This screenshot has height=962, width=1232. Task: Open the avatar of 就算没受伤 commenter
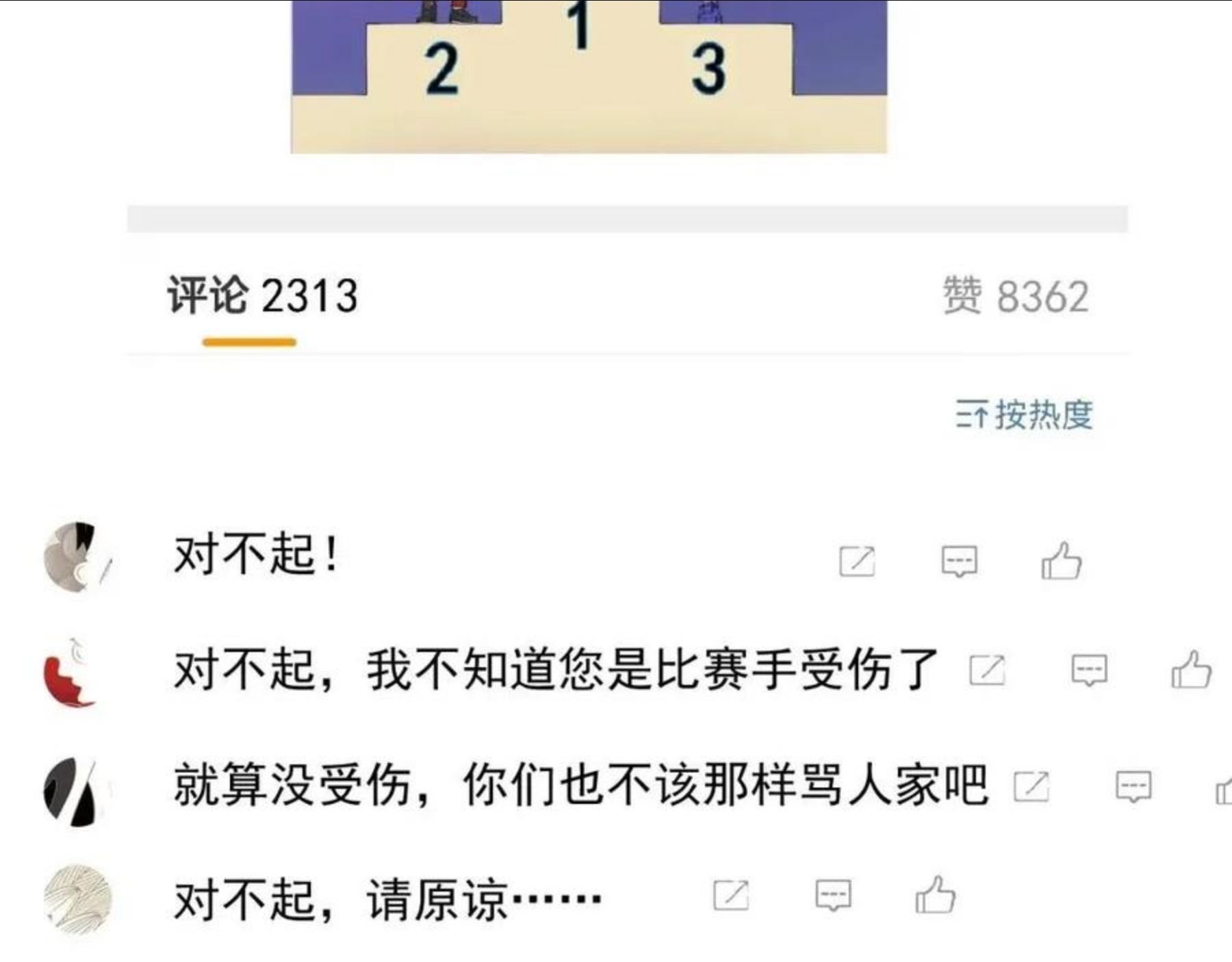pyautogui.click(x=75, y=791)
